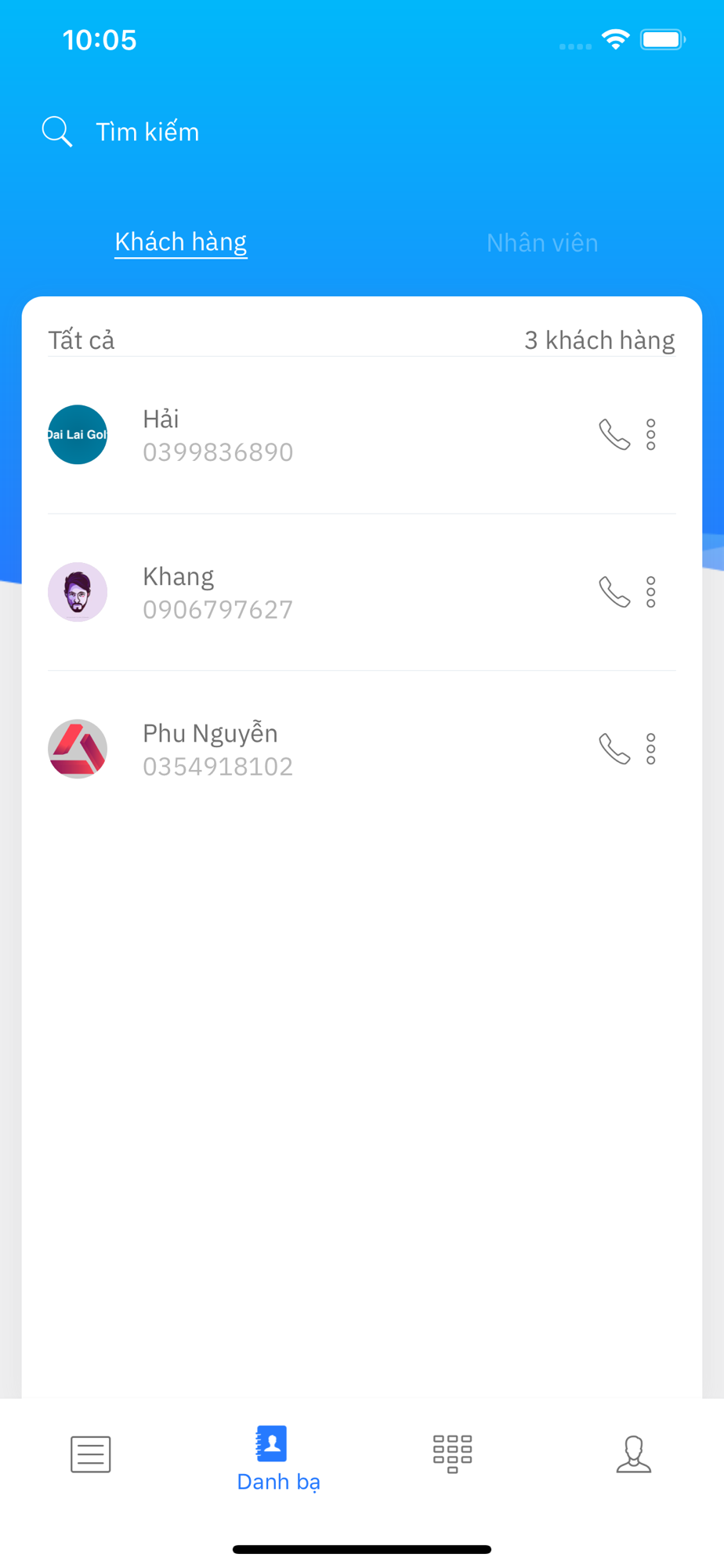724x1568 pixels.
Task: Open more options for Khang
Action: (x=650, y=592)
